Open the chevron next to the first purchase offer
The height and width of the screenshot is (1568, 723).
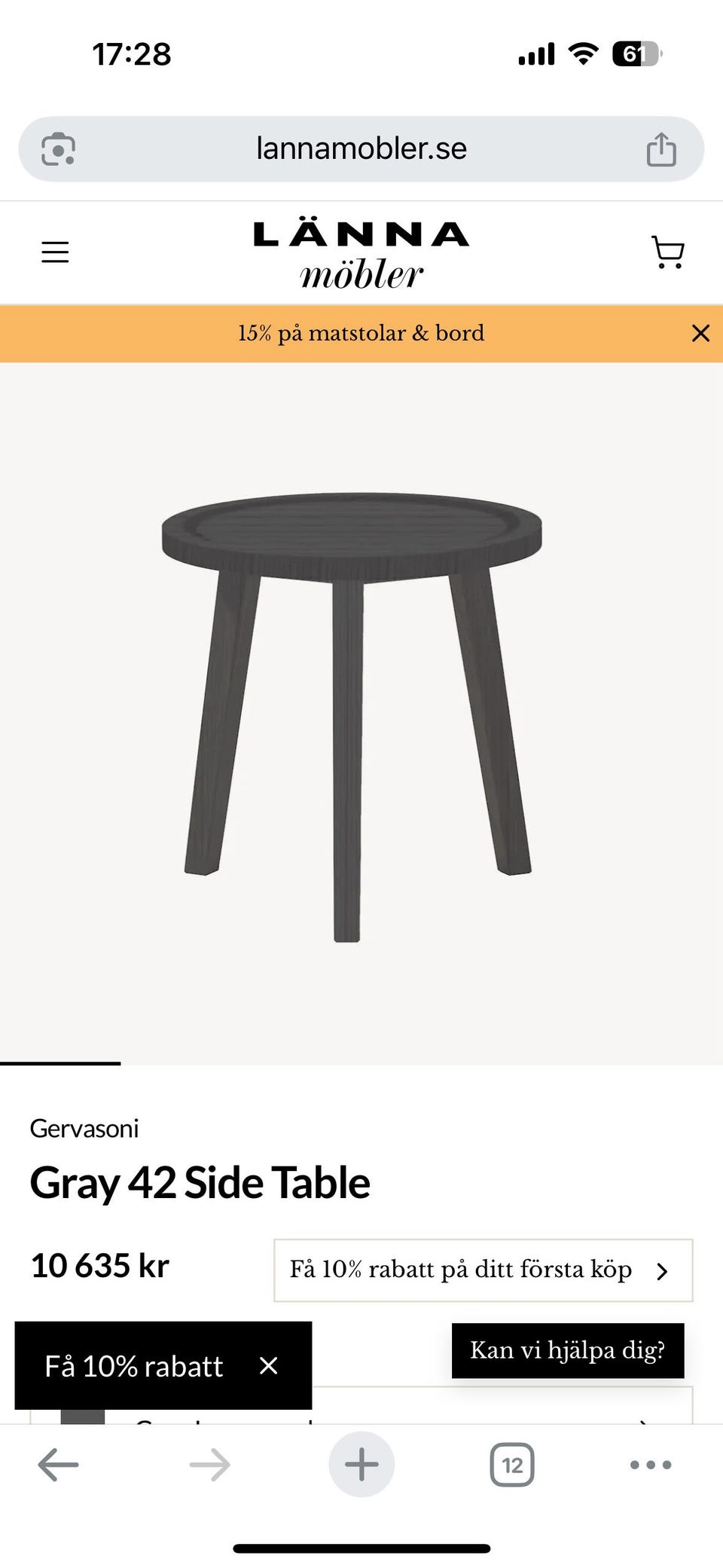click(x=661, y=1270)
